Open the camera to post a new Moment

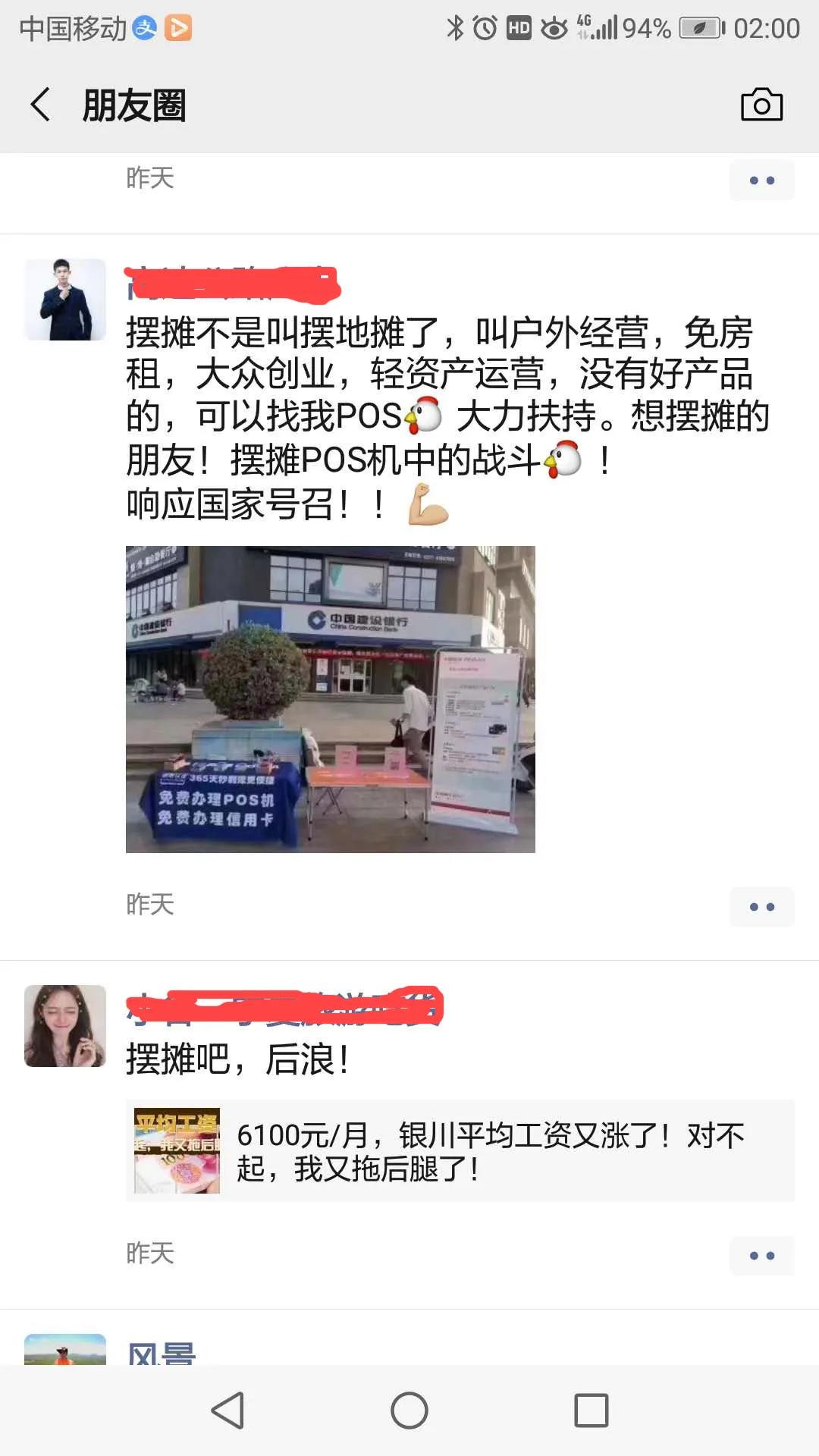[763, 105]
